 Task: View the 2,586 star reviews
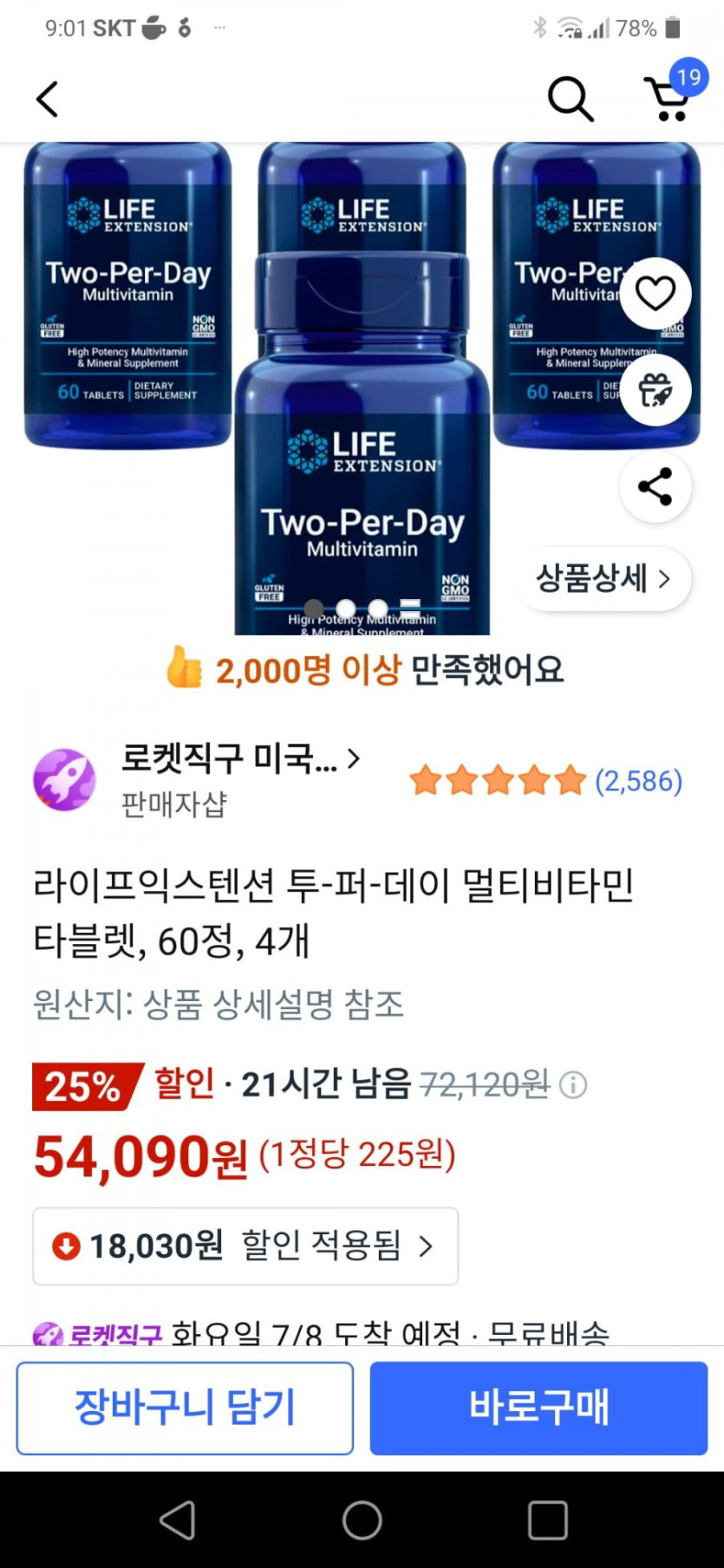tap(546, 781)
